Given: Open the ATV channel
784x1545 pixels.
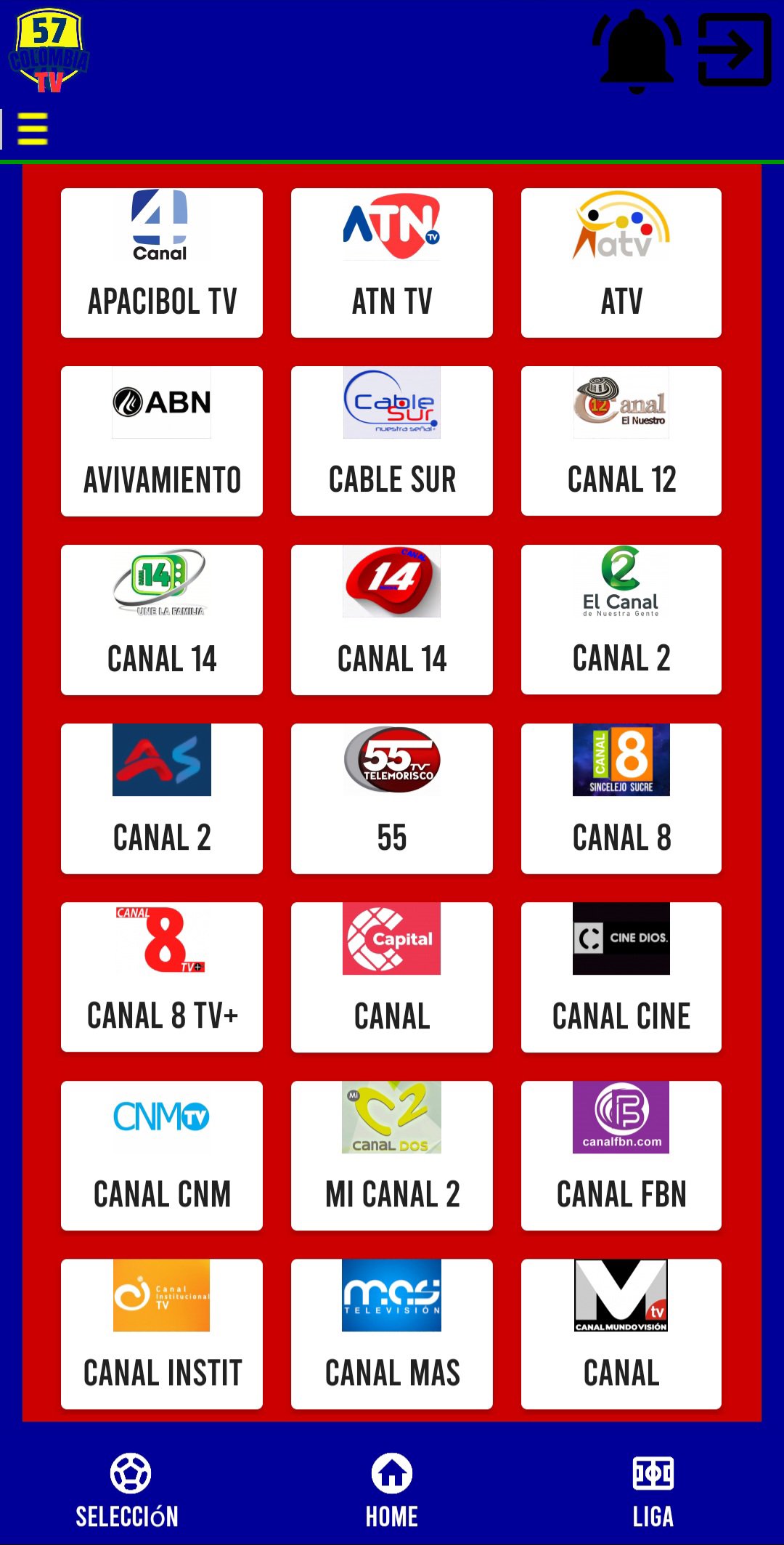Looking at the screenshot, I should pyautogui.click(x=621, y=263).
